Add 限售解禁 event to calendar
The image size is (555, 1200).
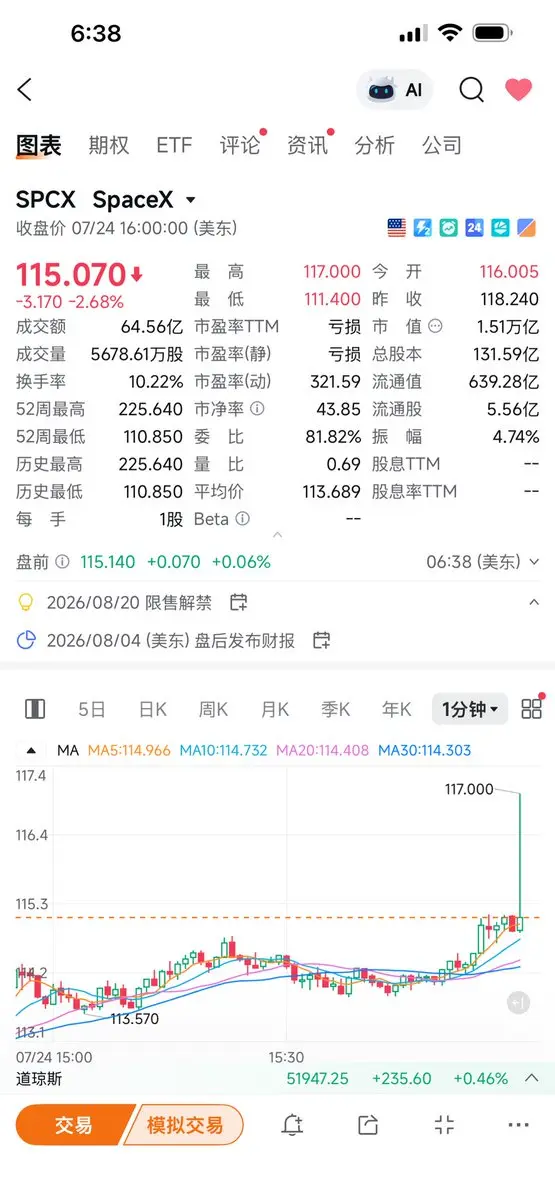pyautogui.click(x=238, y=602)
